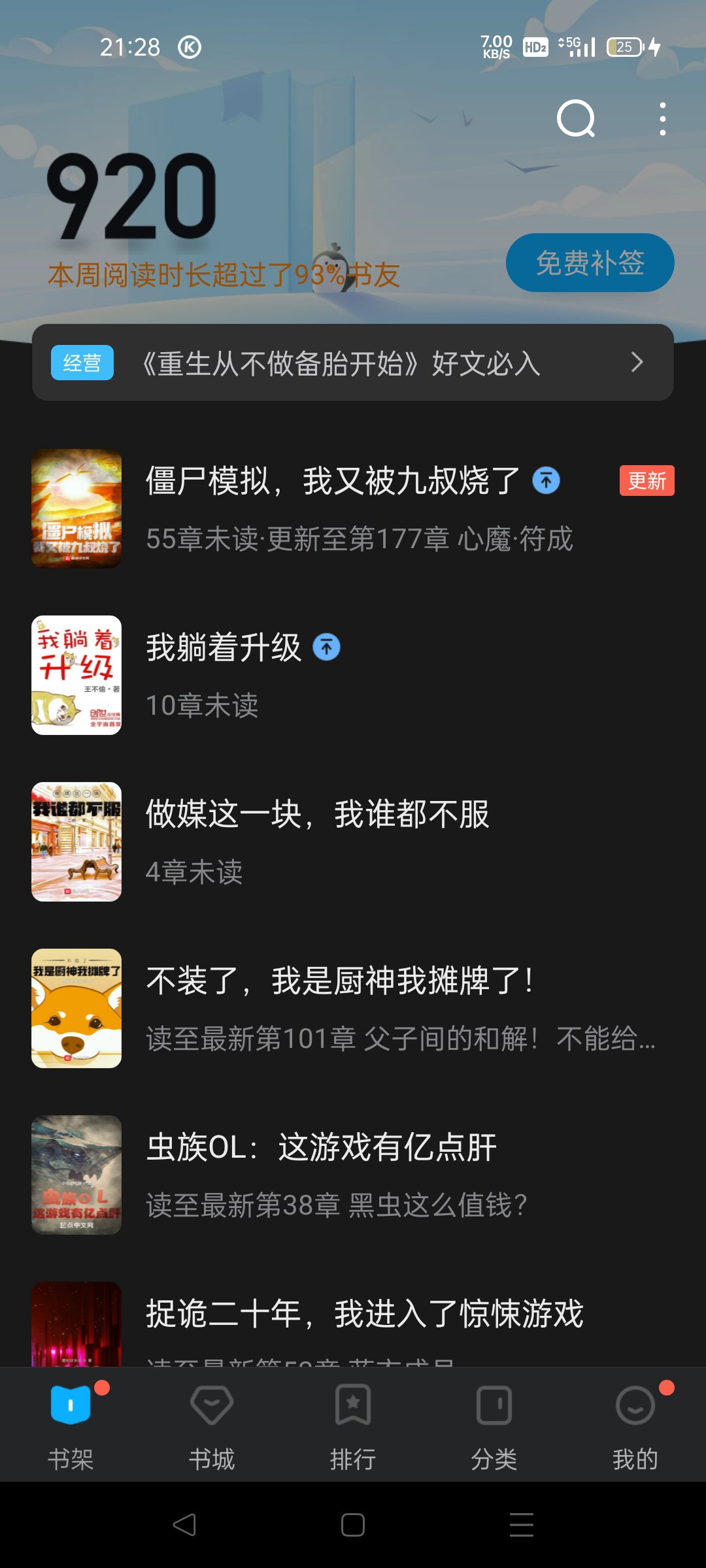This screenshot has height=1568, width=706.
Task: Tap the 免费补签 button
Action: [x=590, y=263]
